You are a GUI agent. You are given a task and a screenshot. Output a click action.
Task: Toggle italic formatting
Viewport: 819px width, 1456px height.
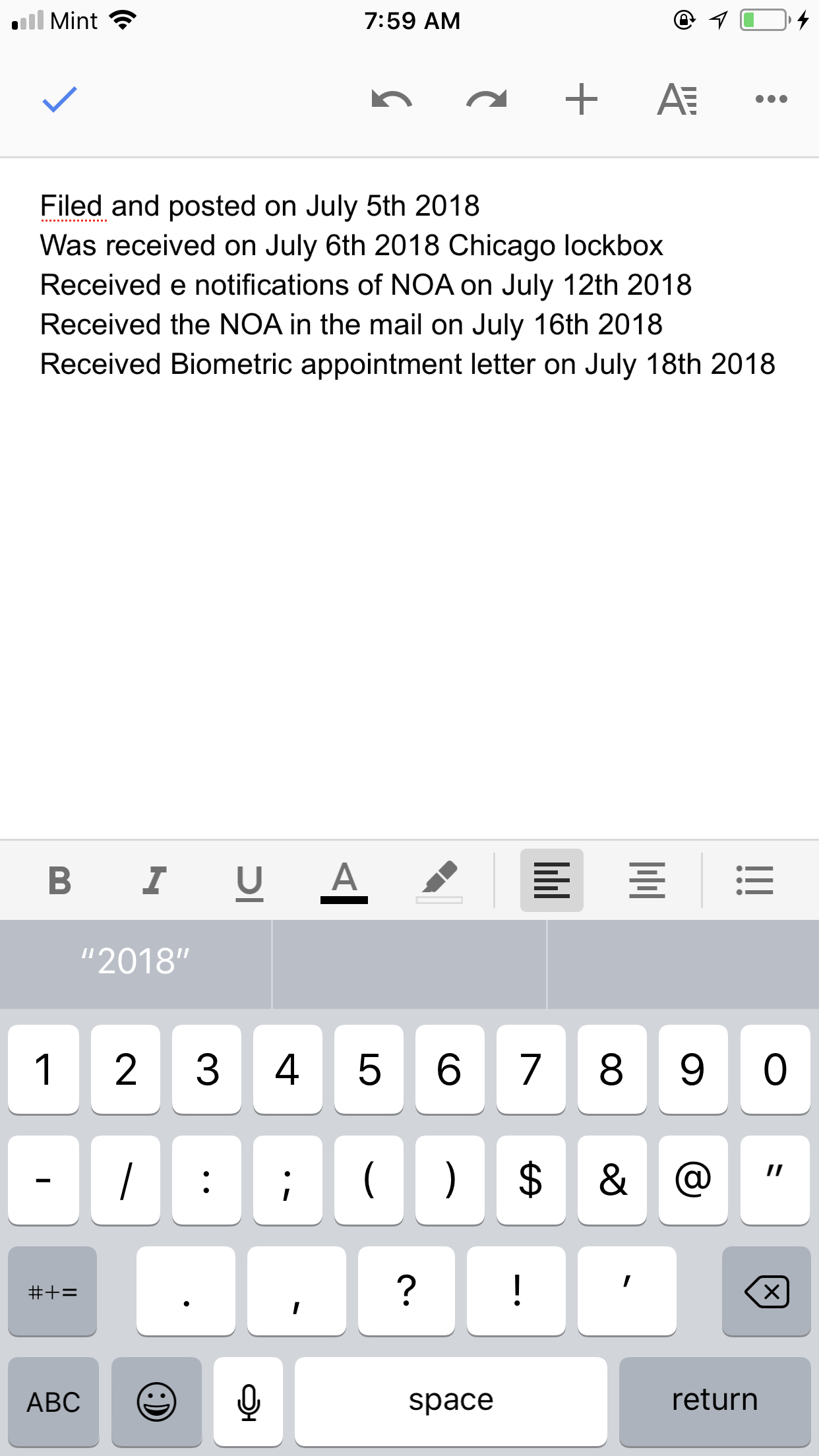point(154,880)
